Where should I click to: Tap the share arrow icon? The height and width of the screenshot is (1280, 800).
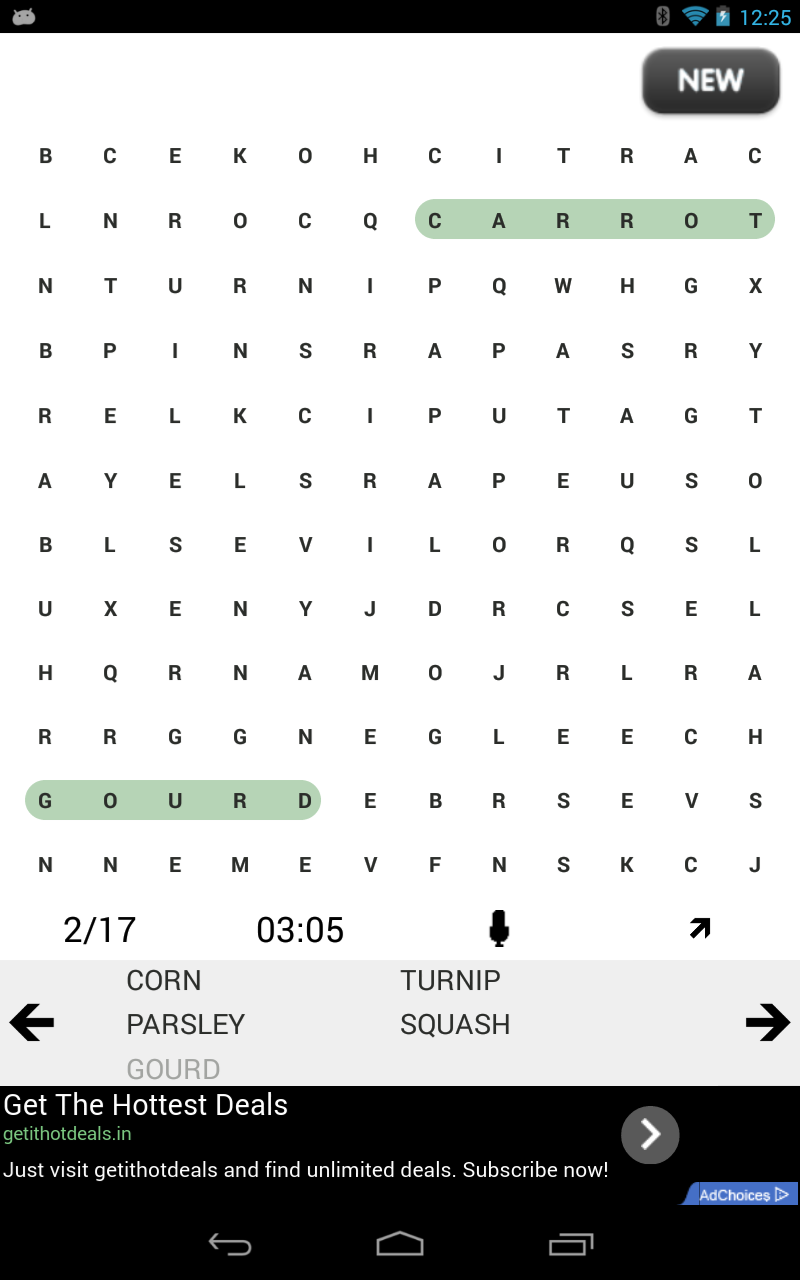(x=700, y=928)
